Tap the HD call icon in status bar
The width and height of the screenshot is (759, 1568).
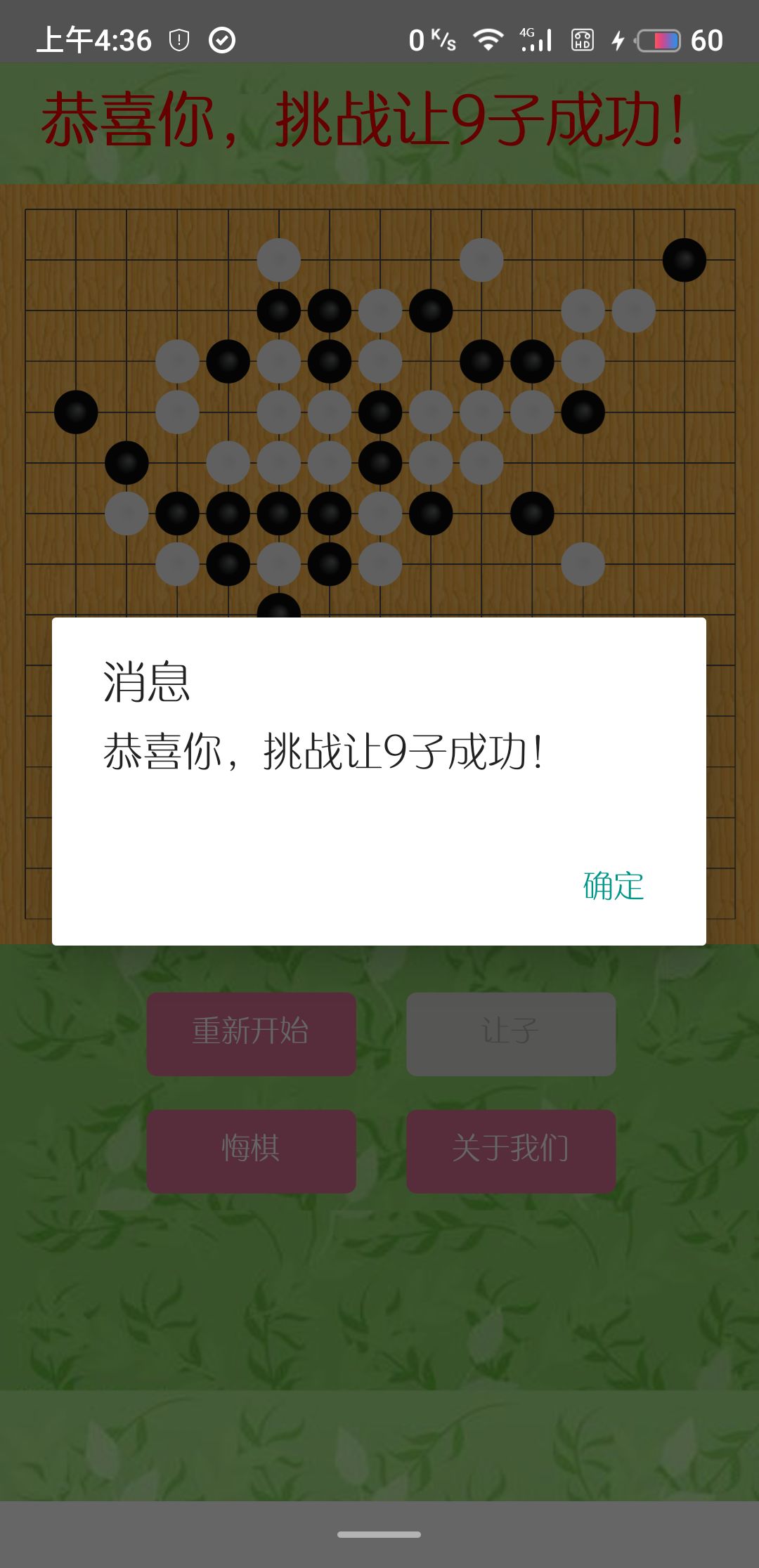point(581,40)
